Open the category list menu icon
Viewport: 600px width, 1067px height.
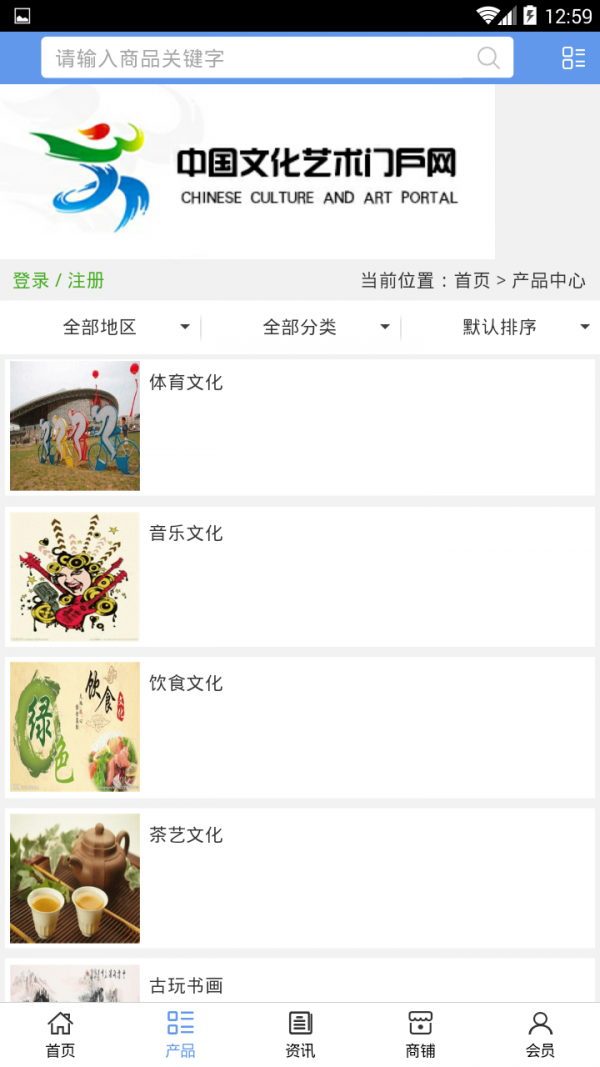[573, 58]
